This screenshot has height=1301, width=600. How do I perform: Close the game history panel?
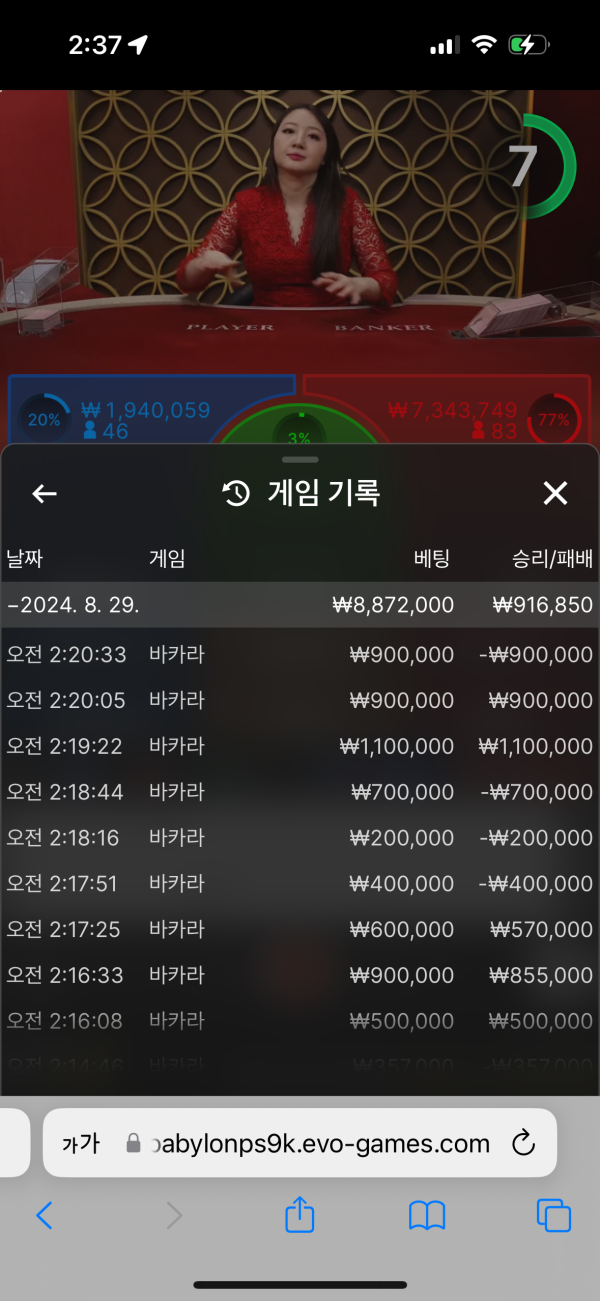[555, 493]
